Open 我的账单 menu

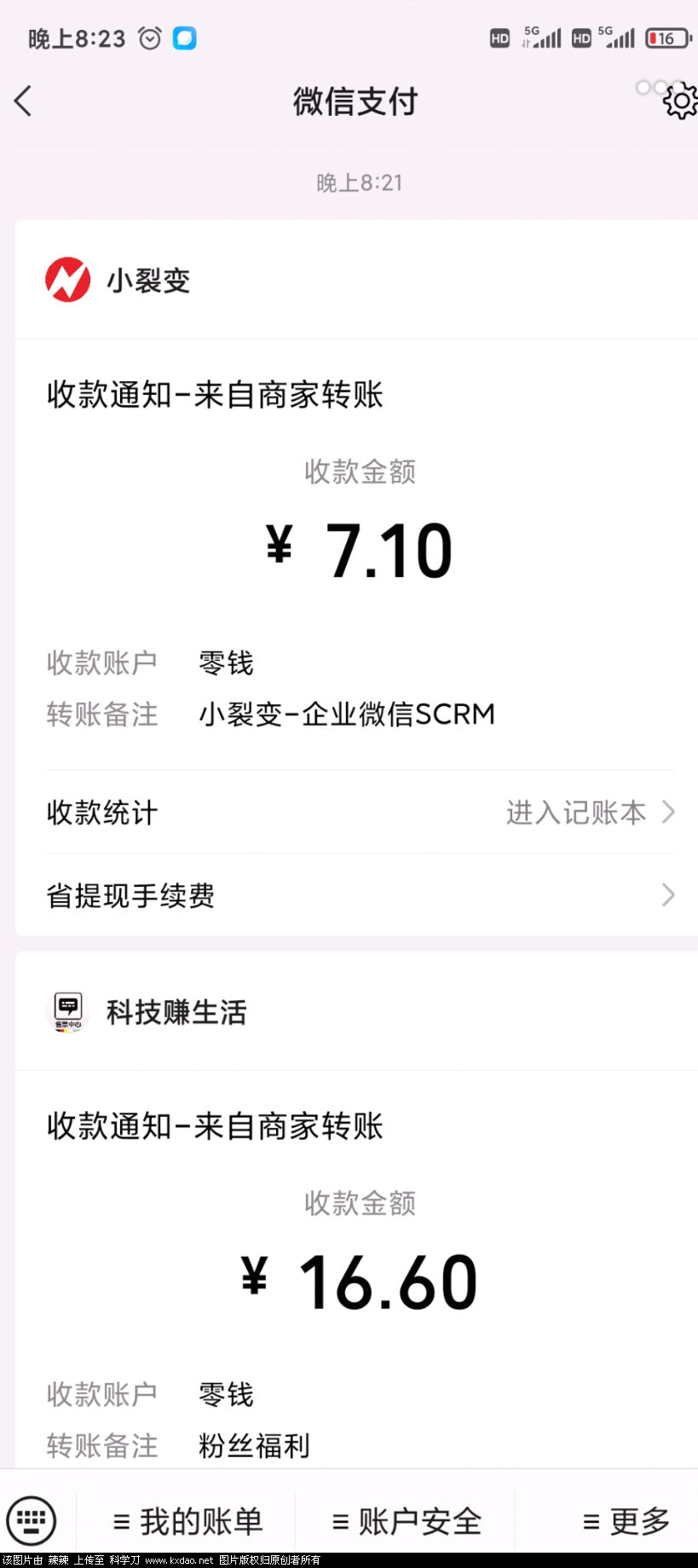click(x=187, y=1521)
